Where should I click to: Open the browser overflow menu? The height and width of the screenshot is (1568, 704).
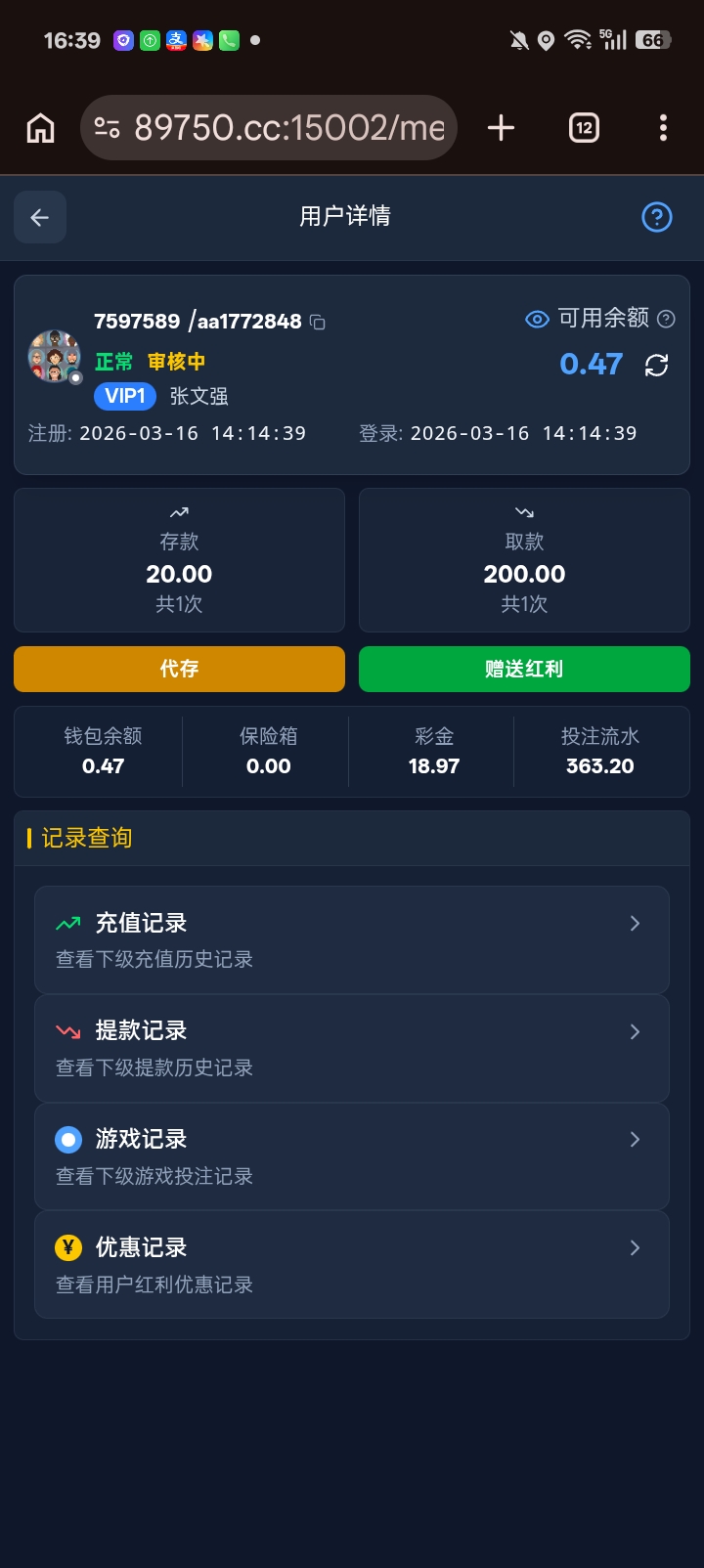pyautogui.click(x=663, y=128)
